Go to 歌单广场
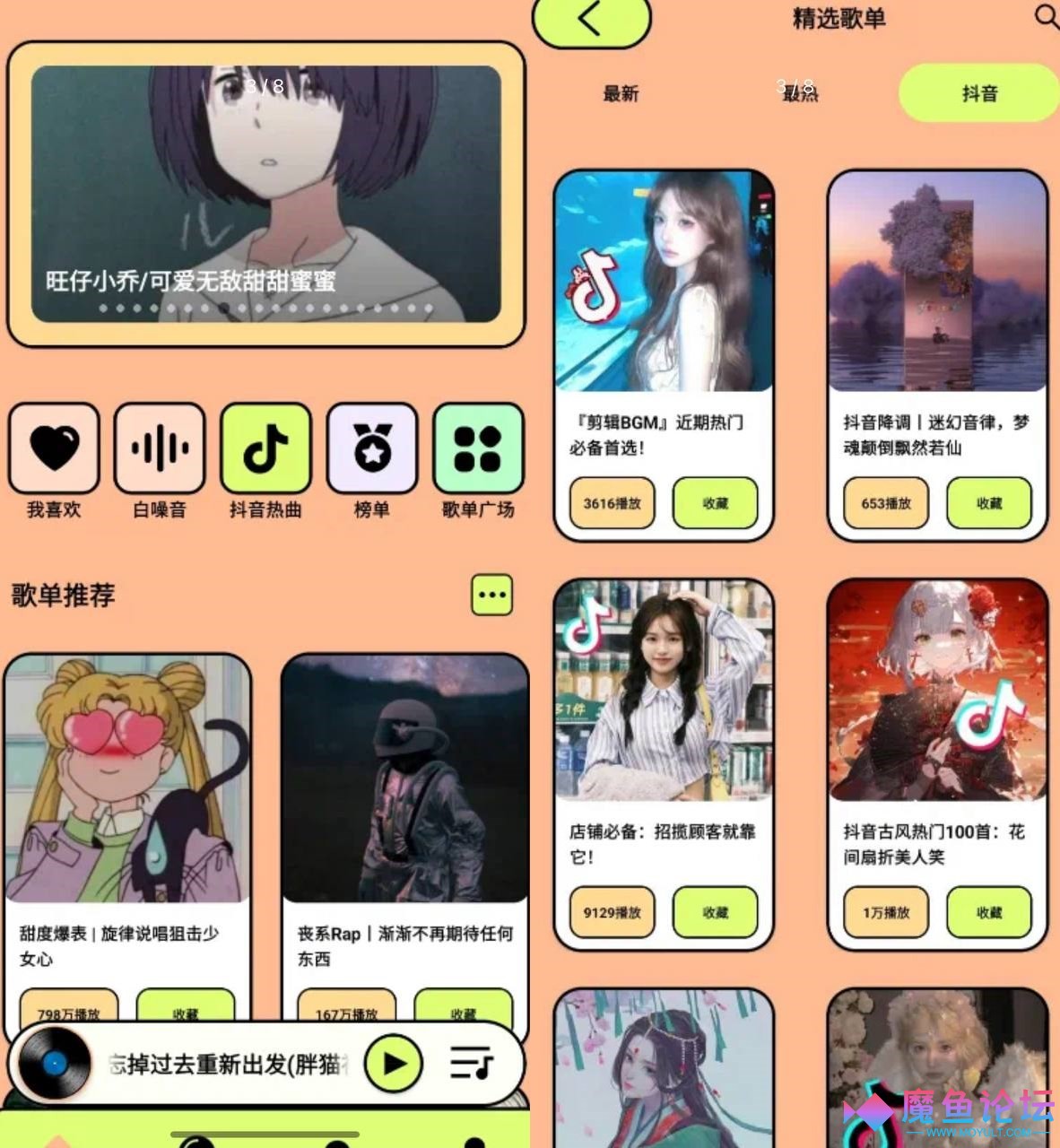 pos(477,448)
